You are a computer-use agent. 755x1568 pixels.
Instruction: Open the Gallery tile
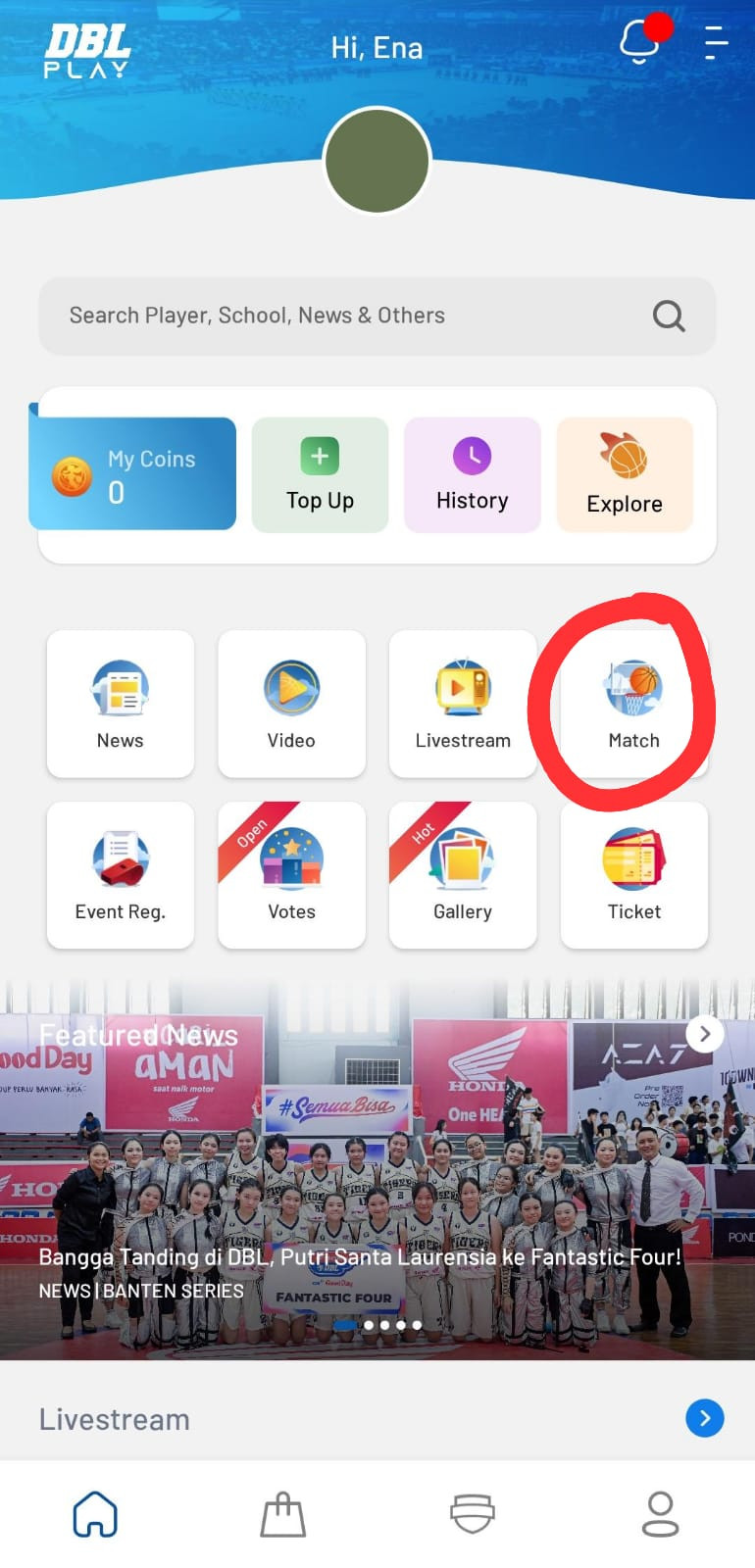point(463,875)
